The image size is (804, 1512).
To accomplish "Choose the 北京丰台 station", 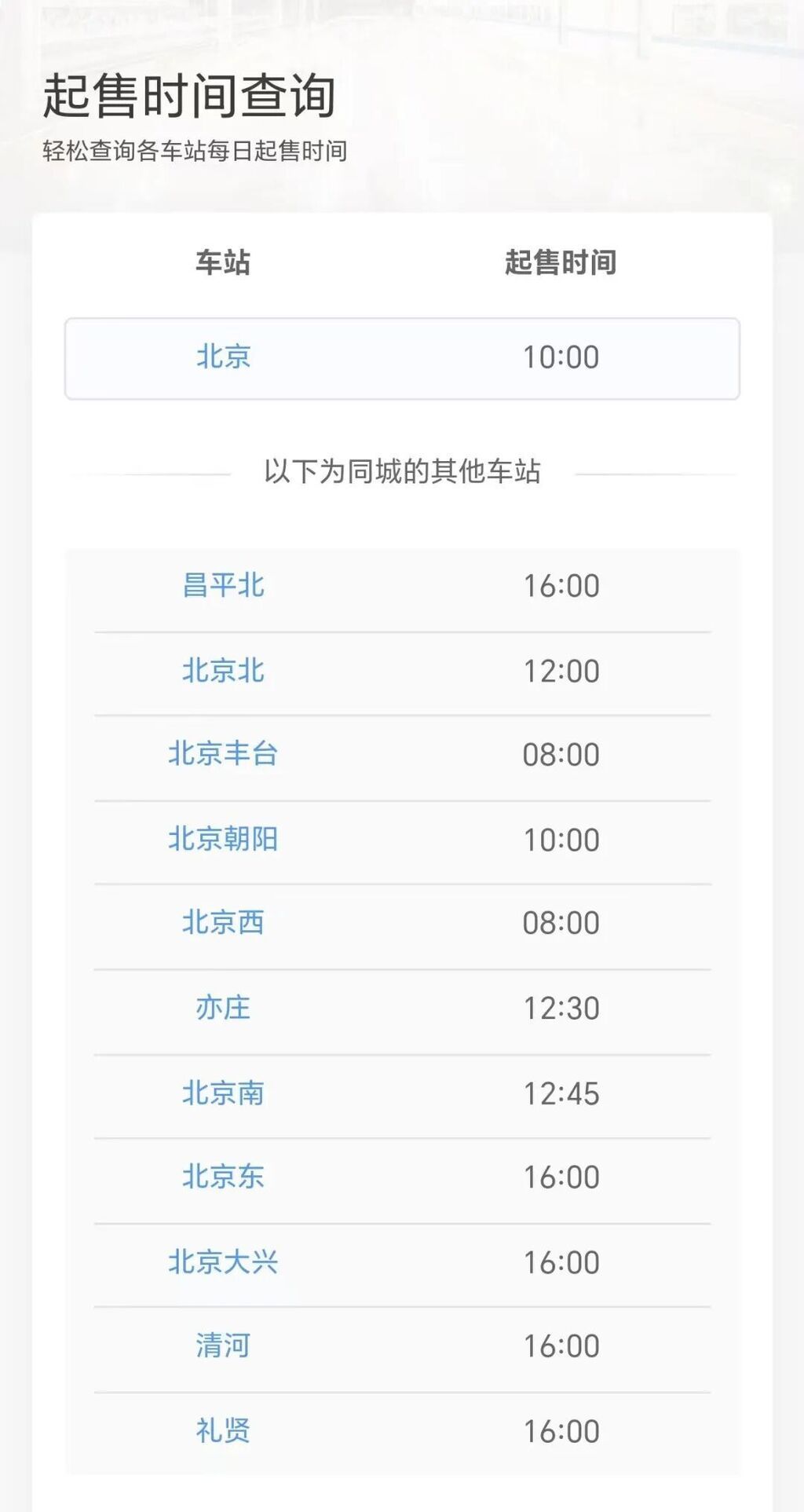I will pos(224,754).
